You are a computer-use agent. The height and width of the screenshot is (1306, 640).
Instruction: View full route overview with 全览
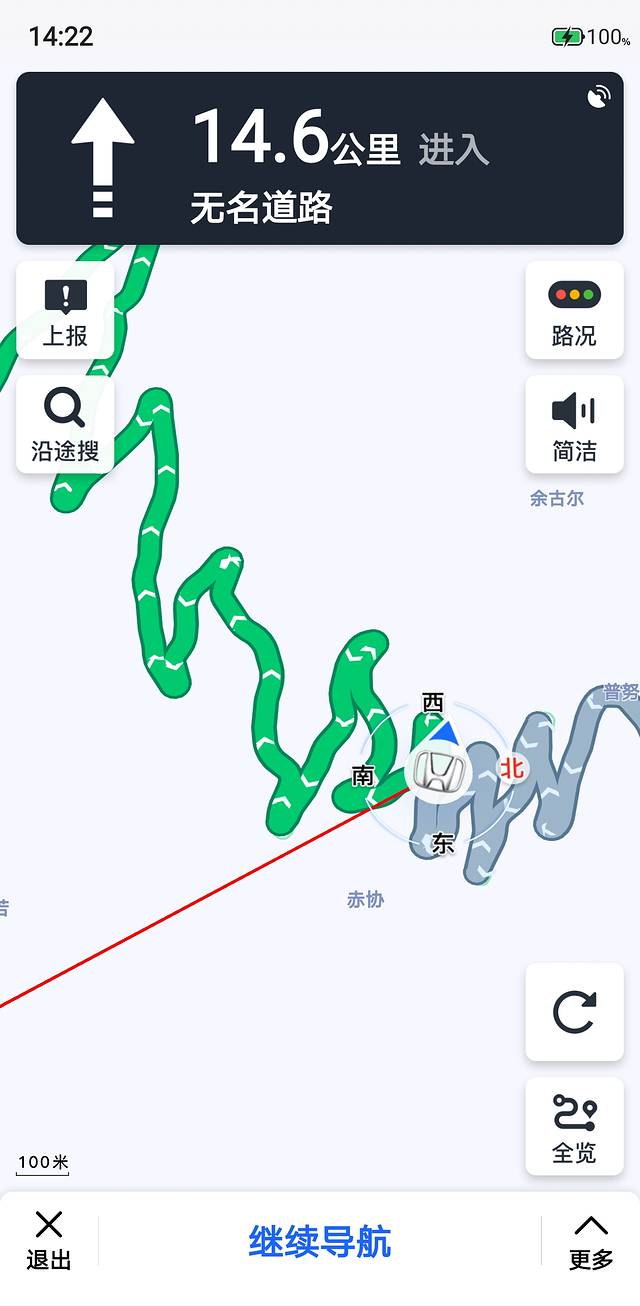click(x=574, y=1127)
